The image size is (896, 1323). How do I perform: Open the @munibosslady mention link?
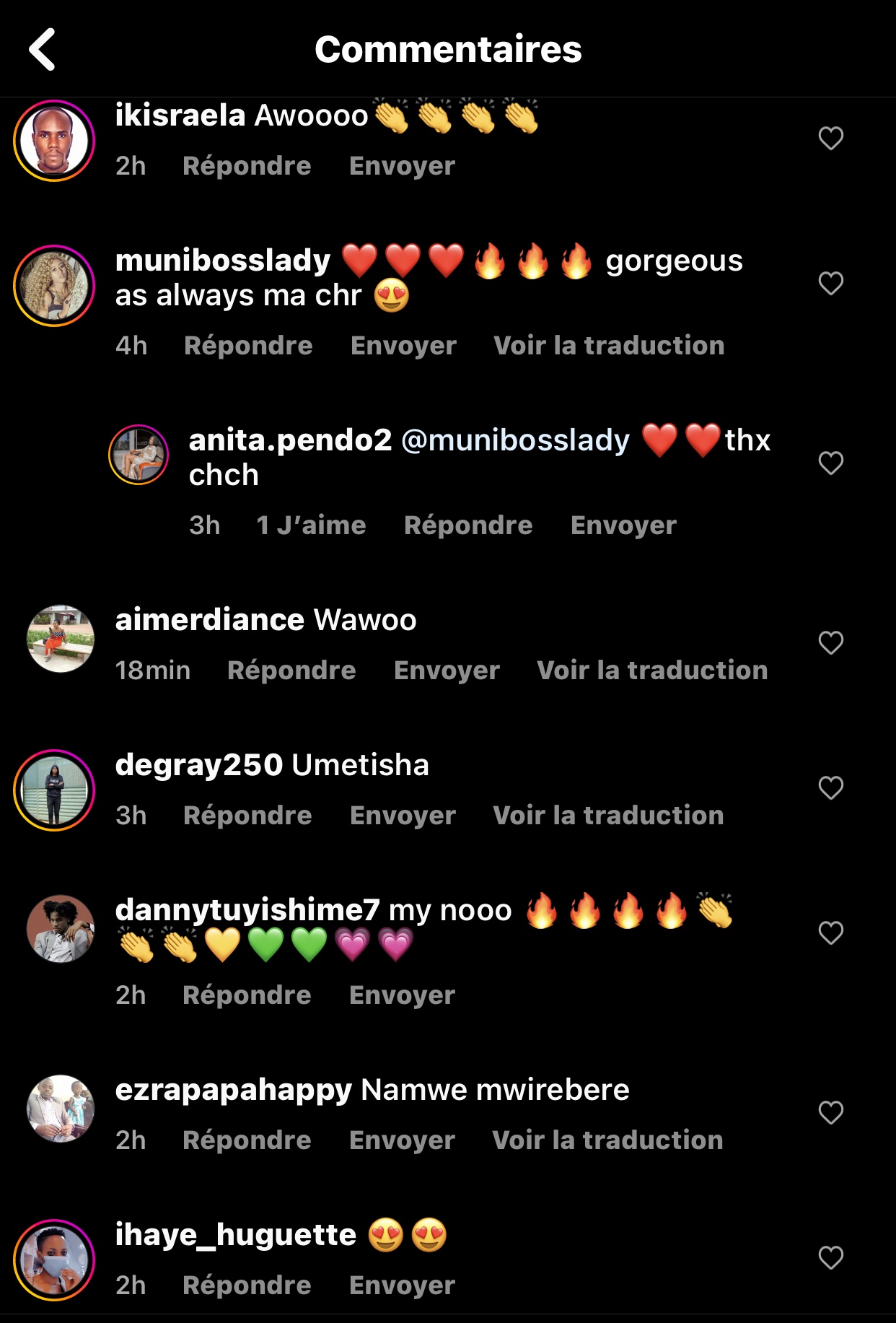(x=515, y=440)
